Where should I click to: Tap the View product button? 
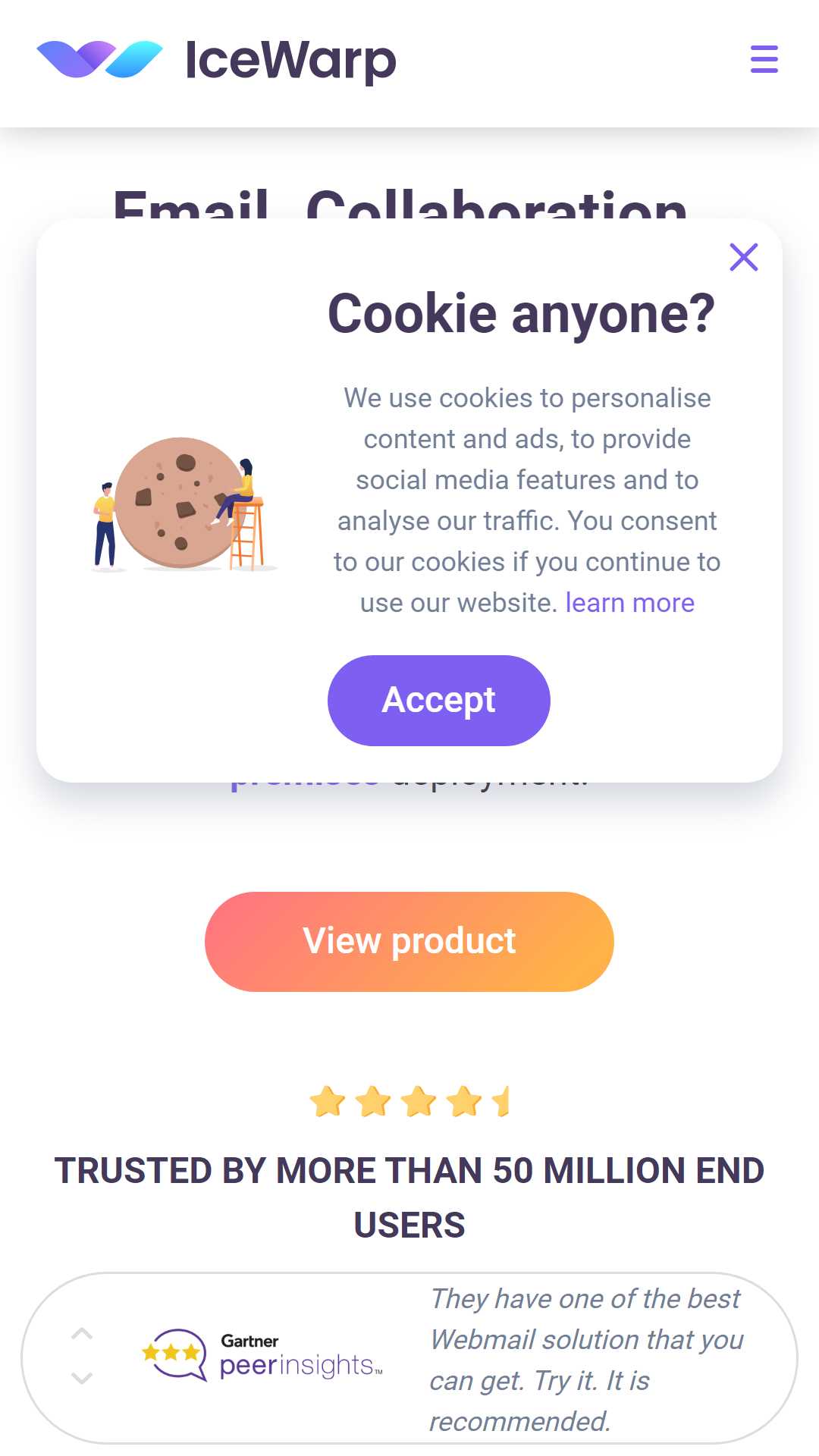409,941
